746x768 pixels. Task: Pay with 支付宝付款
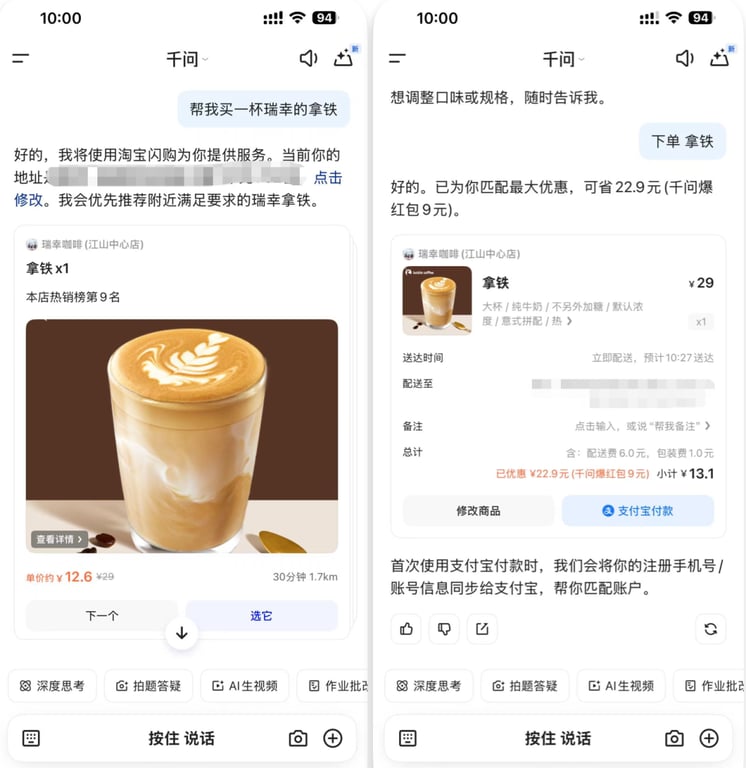tap(638, 510)
